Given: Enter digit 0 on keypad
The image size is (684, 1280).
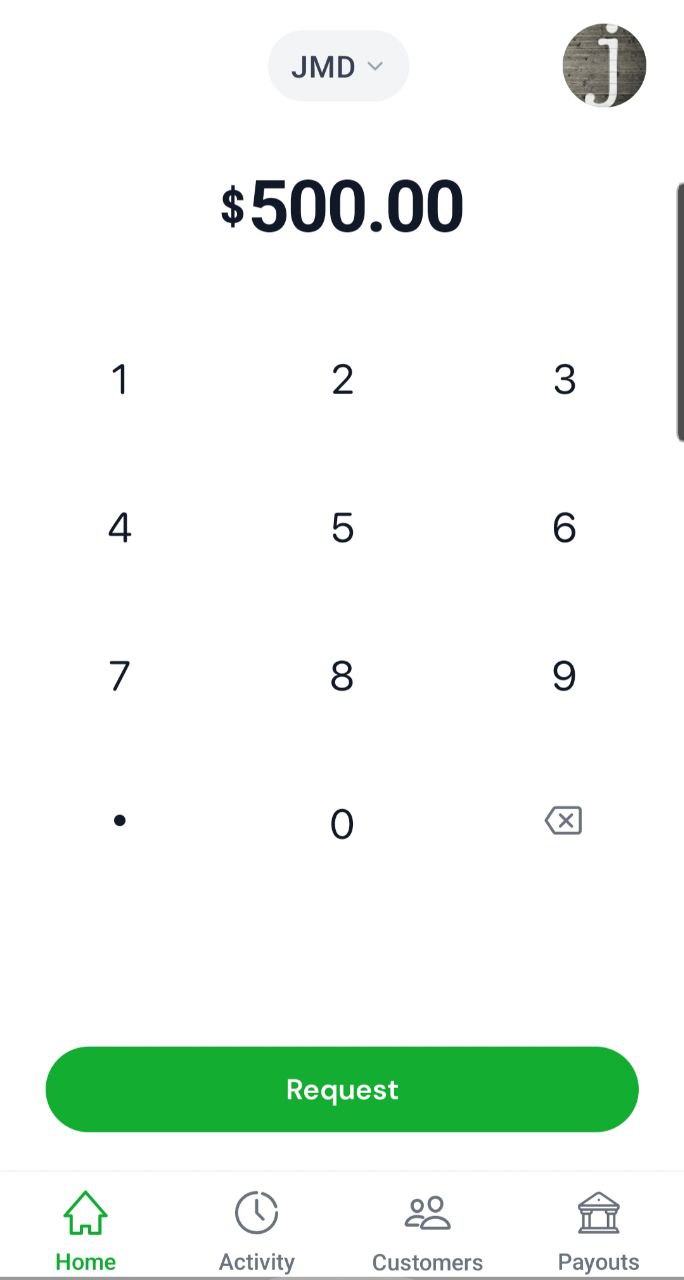Looking at the screenshot, I should coord(342,824).
